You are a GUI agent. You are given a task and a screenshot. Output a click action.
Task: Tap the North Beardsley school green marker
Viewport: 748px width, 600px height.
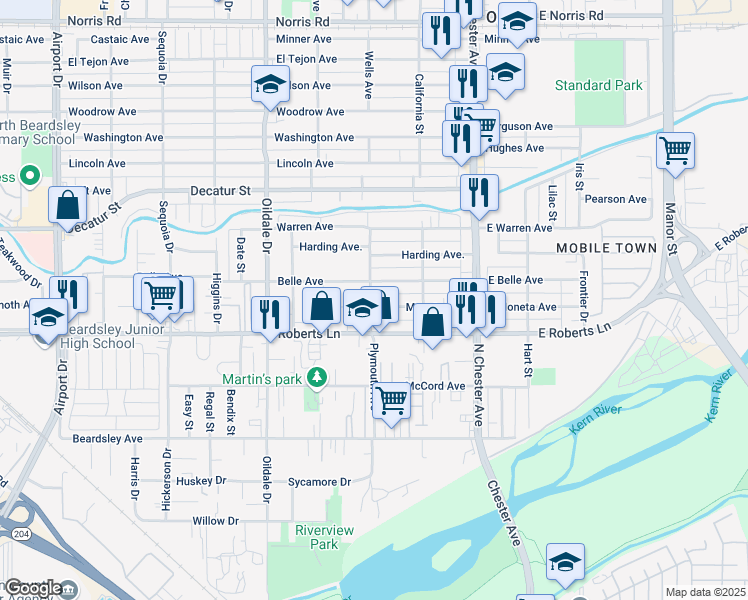click(28, 178)
